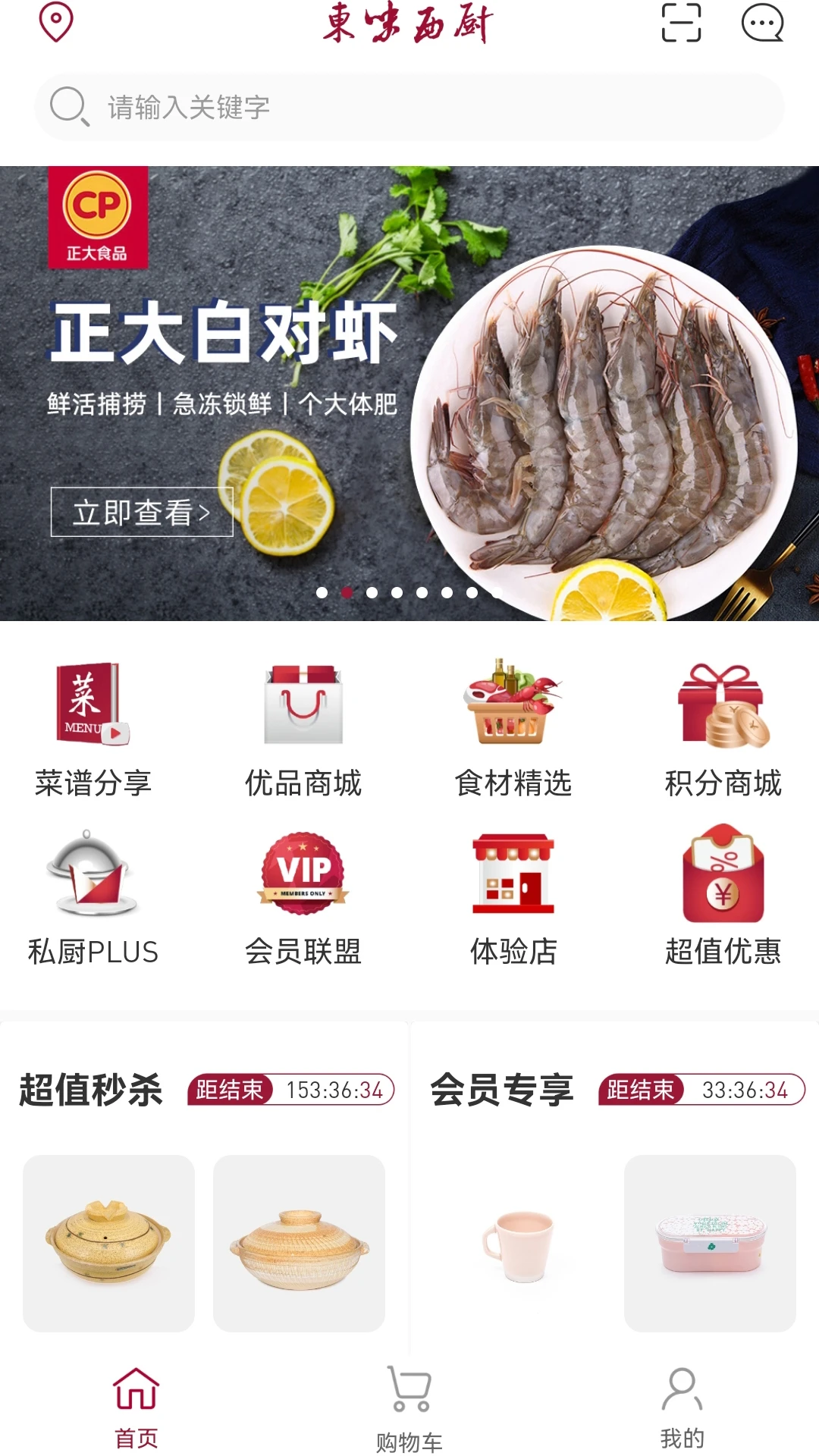Open the location picker pin icon
The height and width of the screenshot is (1456, 819).
click(55, 21)
